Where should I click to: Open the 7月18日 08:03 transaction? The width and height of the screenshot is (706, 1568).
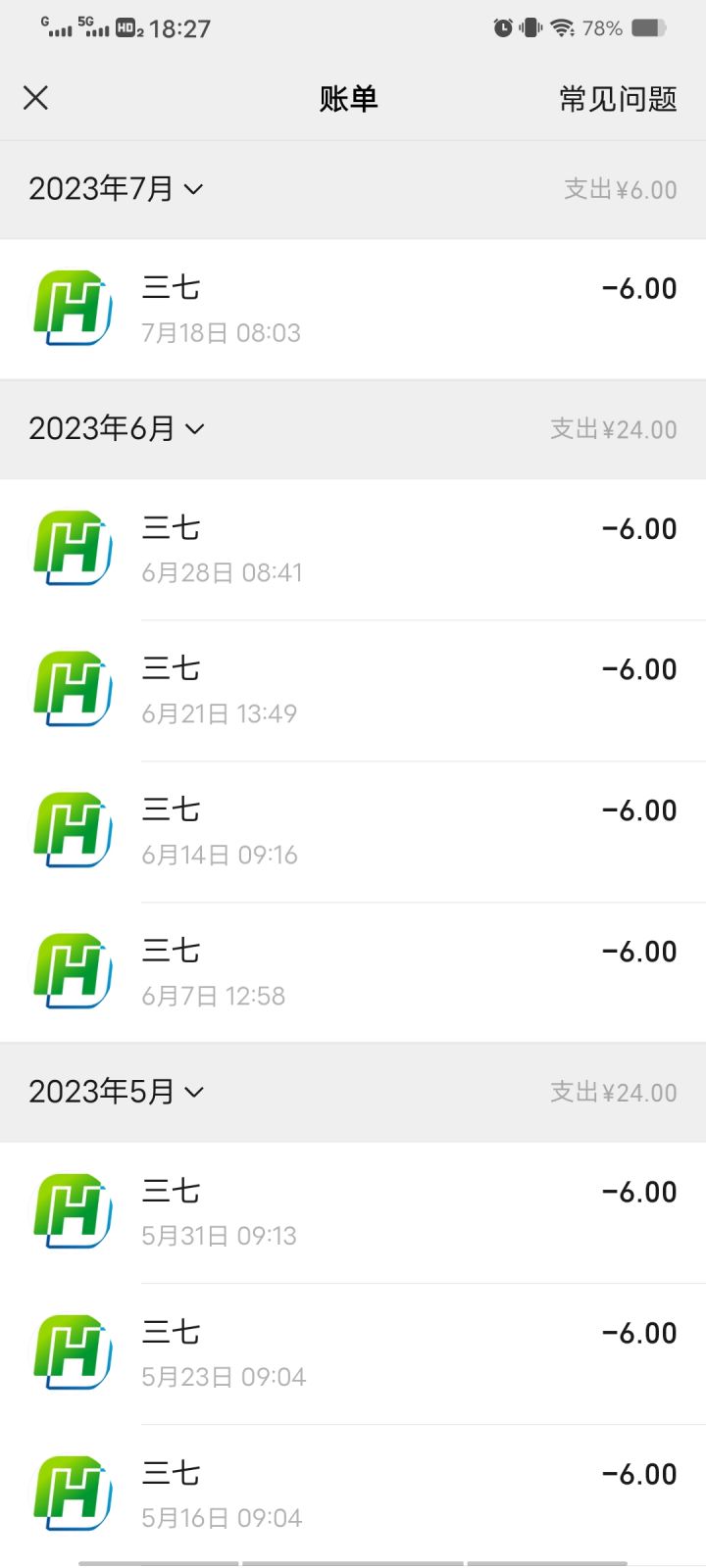[353, 310]
